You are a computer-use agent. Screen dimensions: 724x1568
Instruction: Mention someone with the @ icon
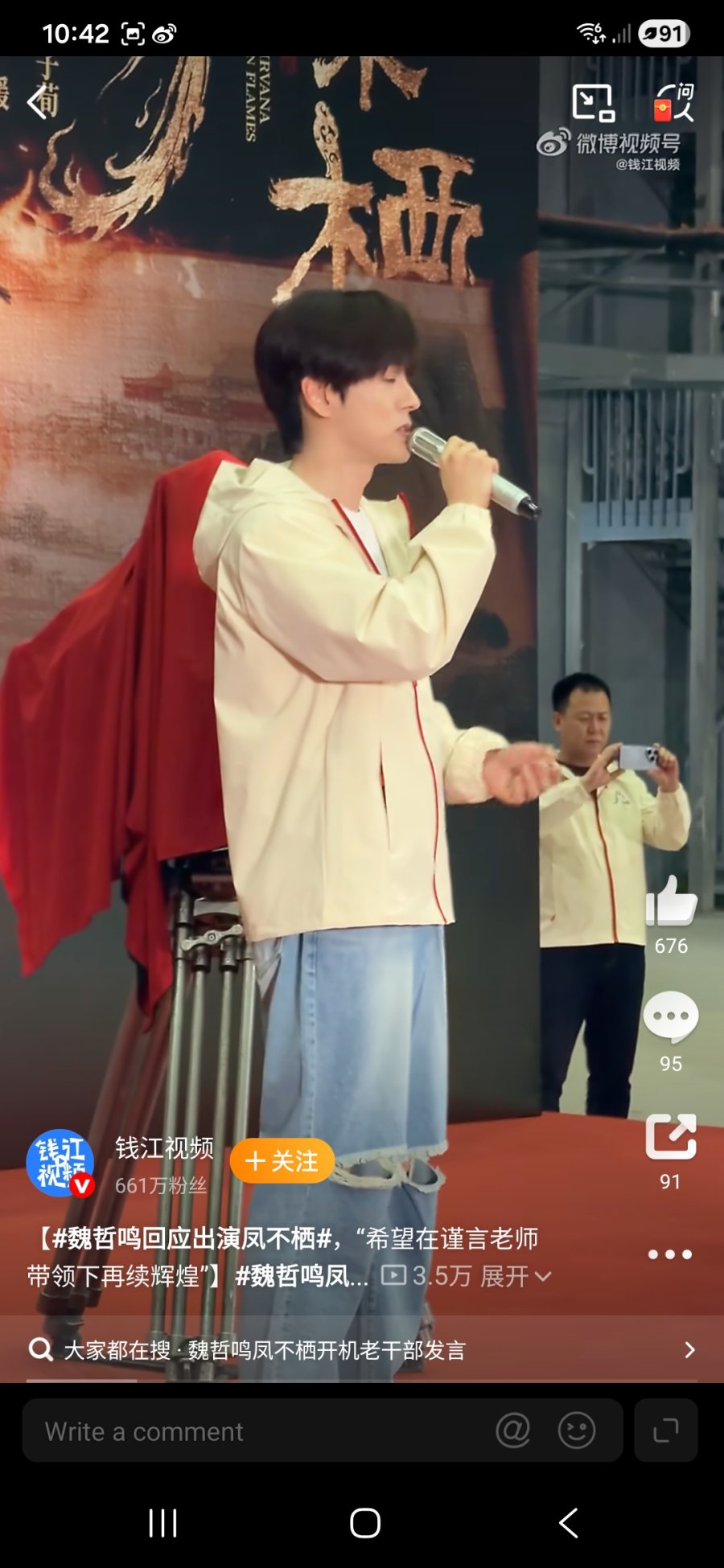513,1431
